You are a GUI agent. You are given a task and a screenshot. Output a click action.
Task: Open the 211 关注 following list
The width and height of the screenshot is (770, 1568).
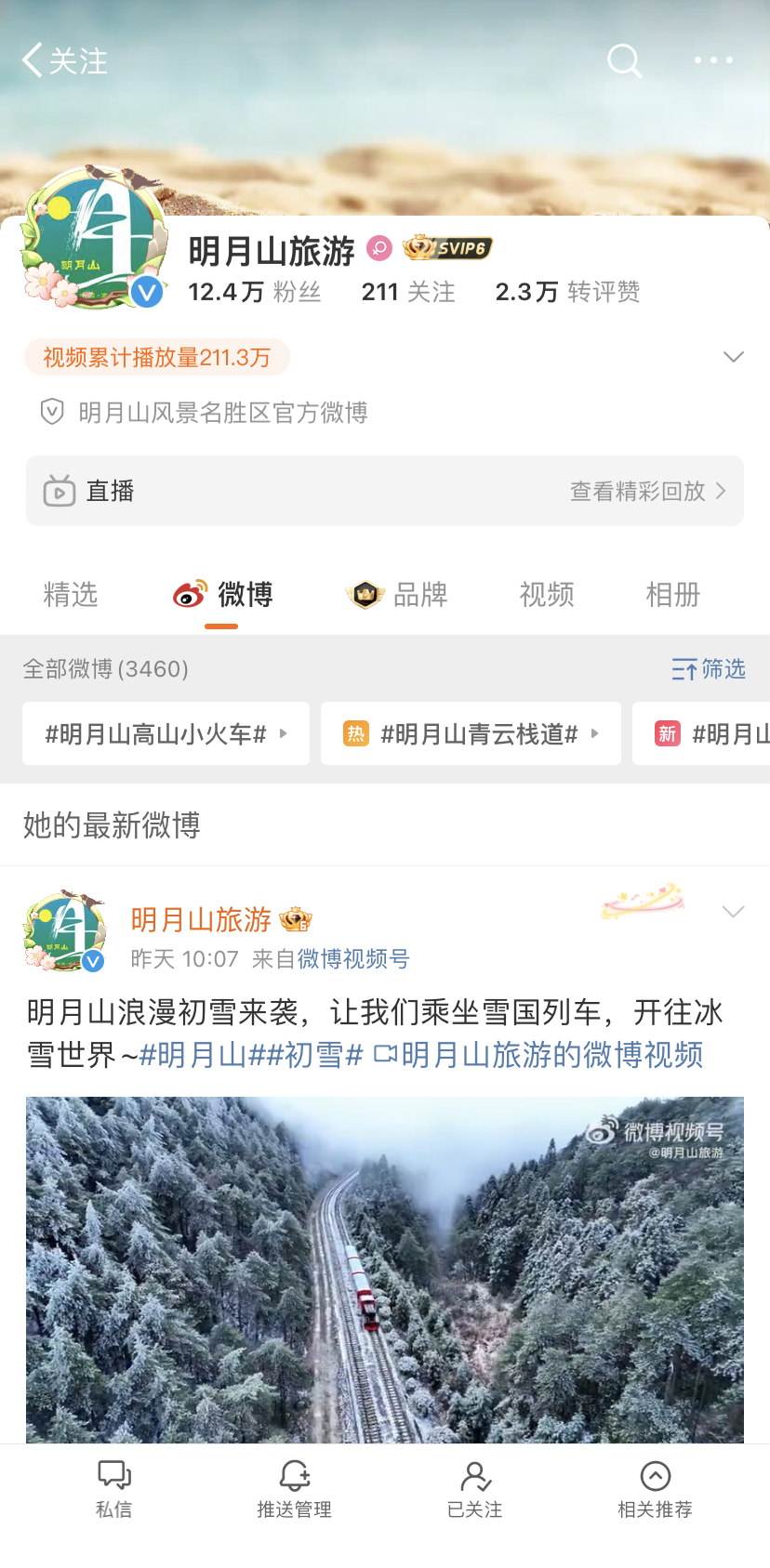pyautogui.click(x=408, y=292)
